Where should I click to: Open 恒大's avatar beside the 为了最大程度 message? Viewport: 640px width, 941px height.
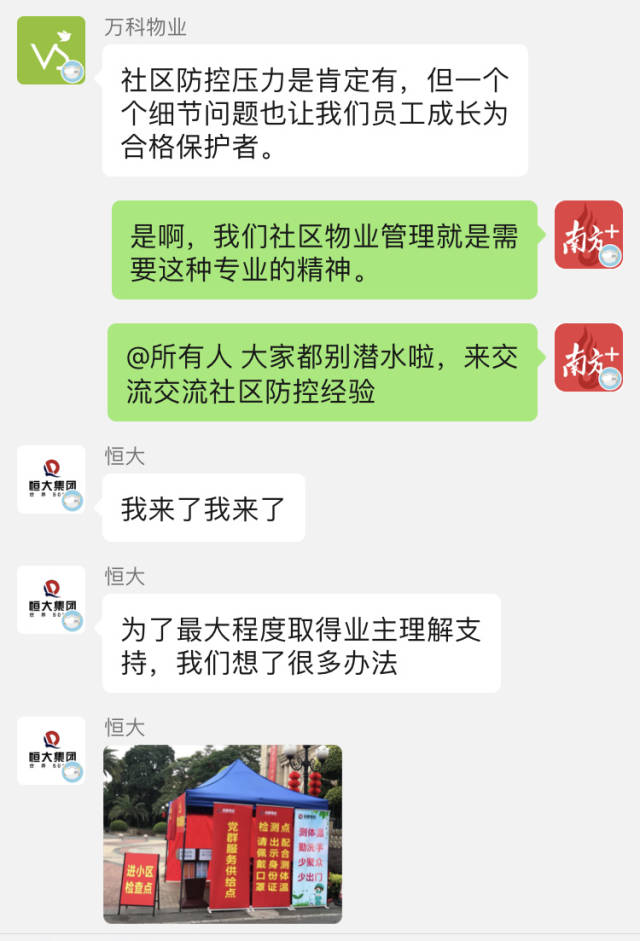51,599
